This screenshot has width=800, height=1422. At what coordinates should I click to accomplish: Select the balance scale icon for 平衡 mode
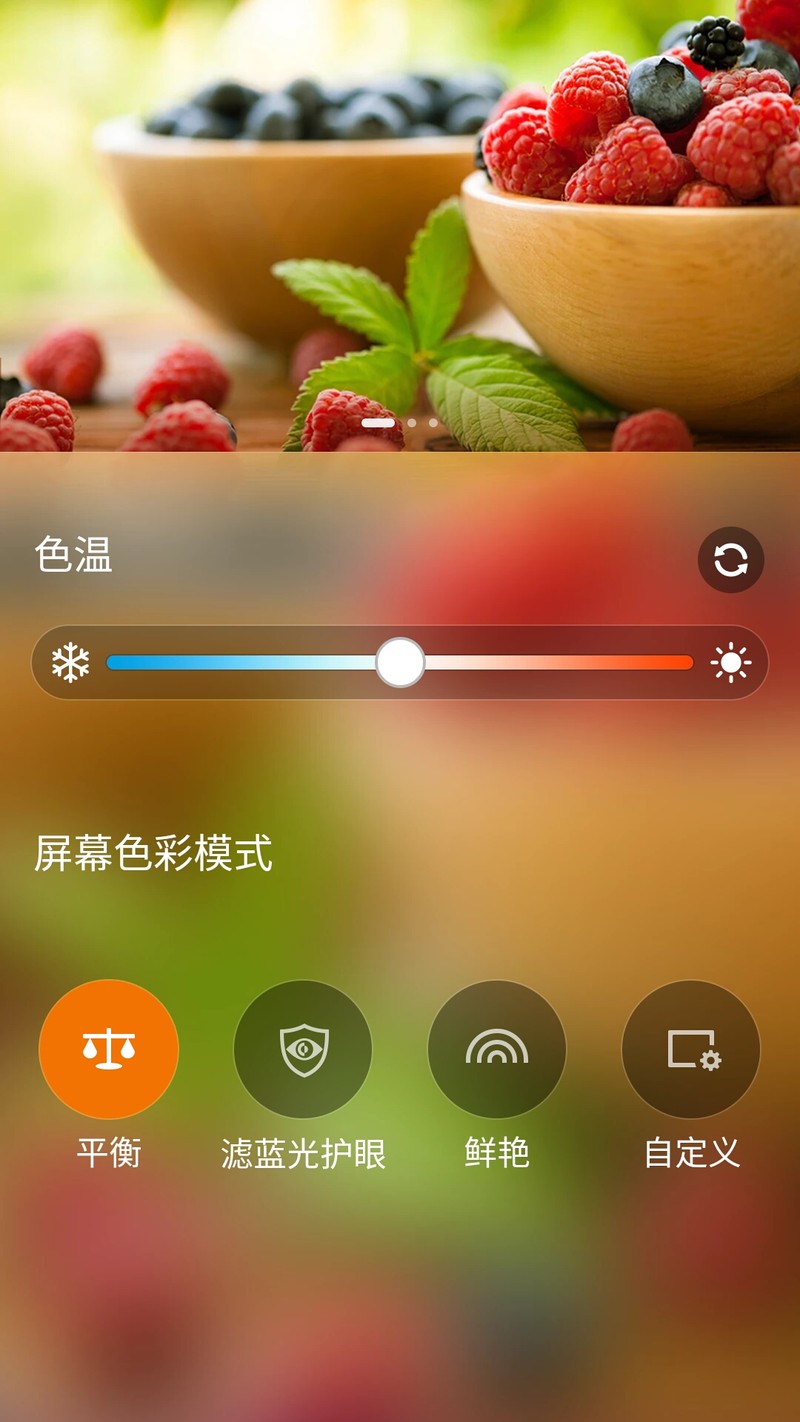tap(107, 1049)
